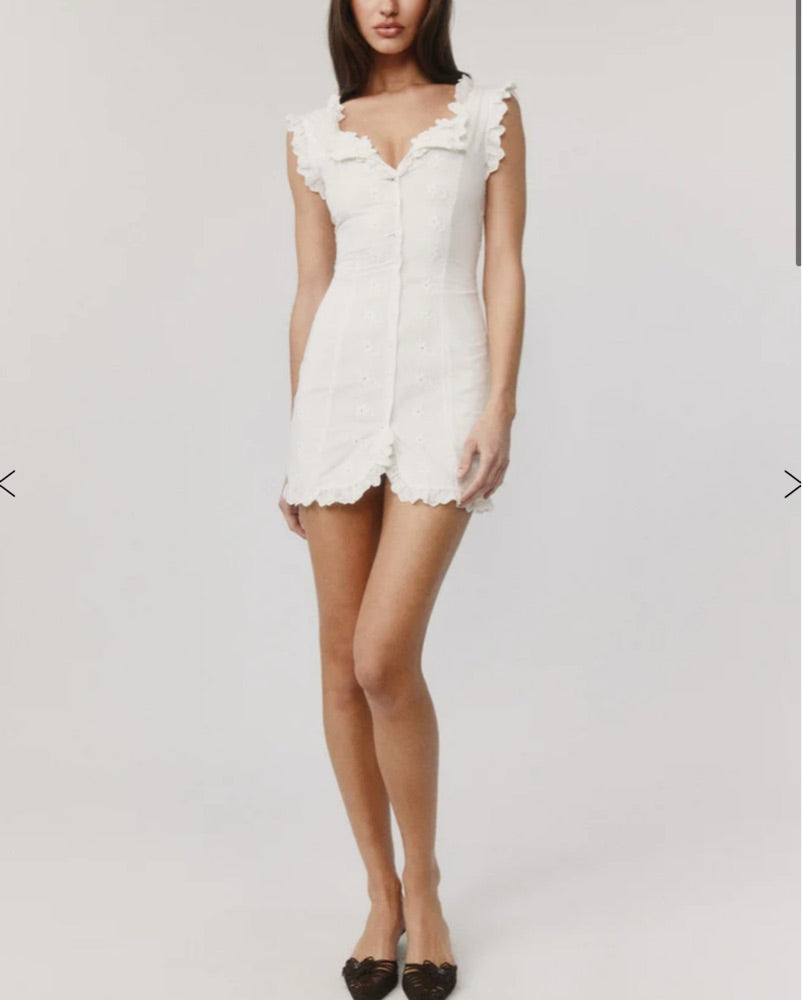Go to the previous product image

coord(8,484)
